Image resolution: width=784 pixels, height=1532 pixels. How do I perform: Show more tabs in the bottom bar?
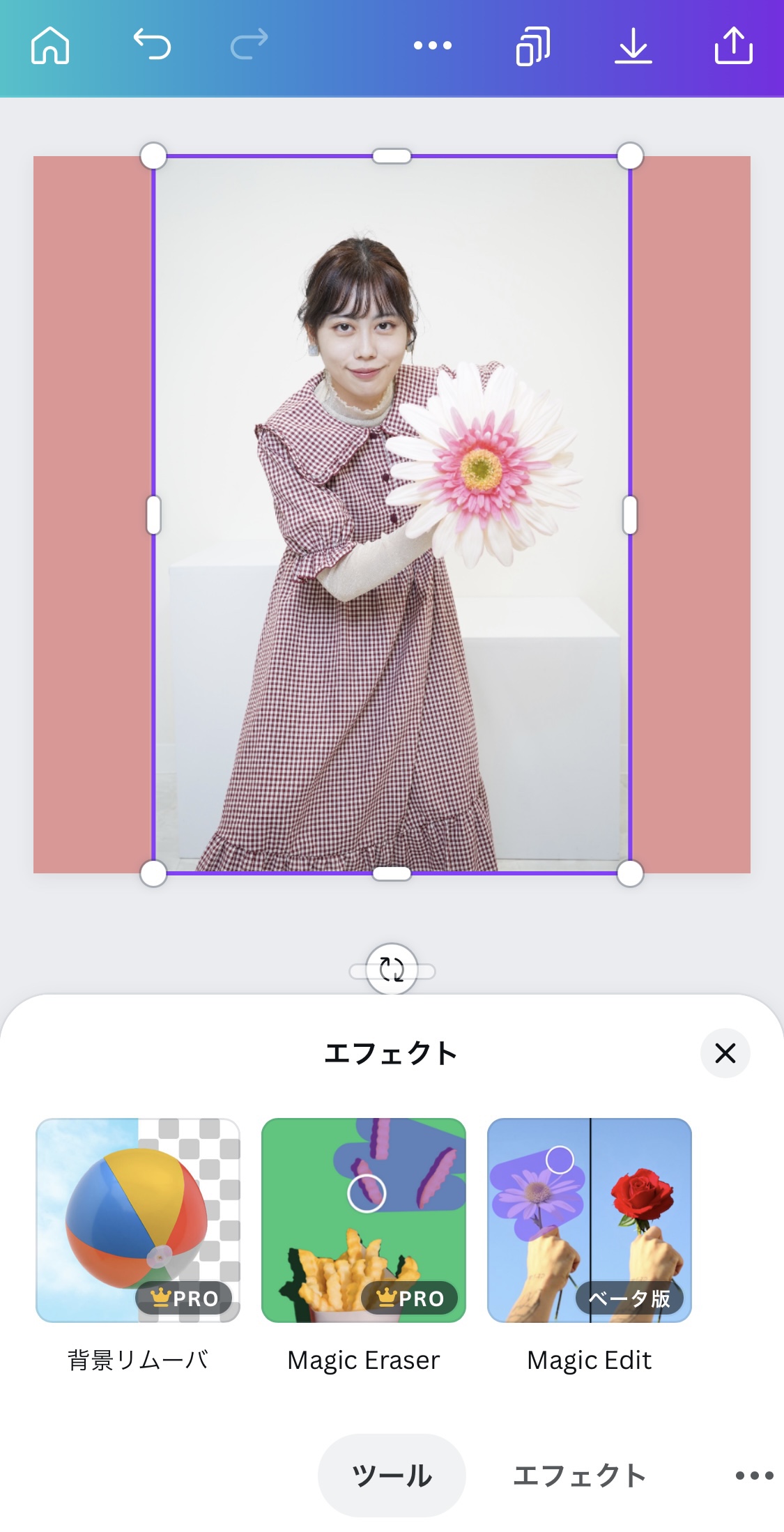(x=754, y=1475)
